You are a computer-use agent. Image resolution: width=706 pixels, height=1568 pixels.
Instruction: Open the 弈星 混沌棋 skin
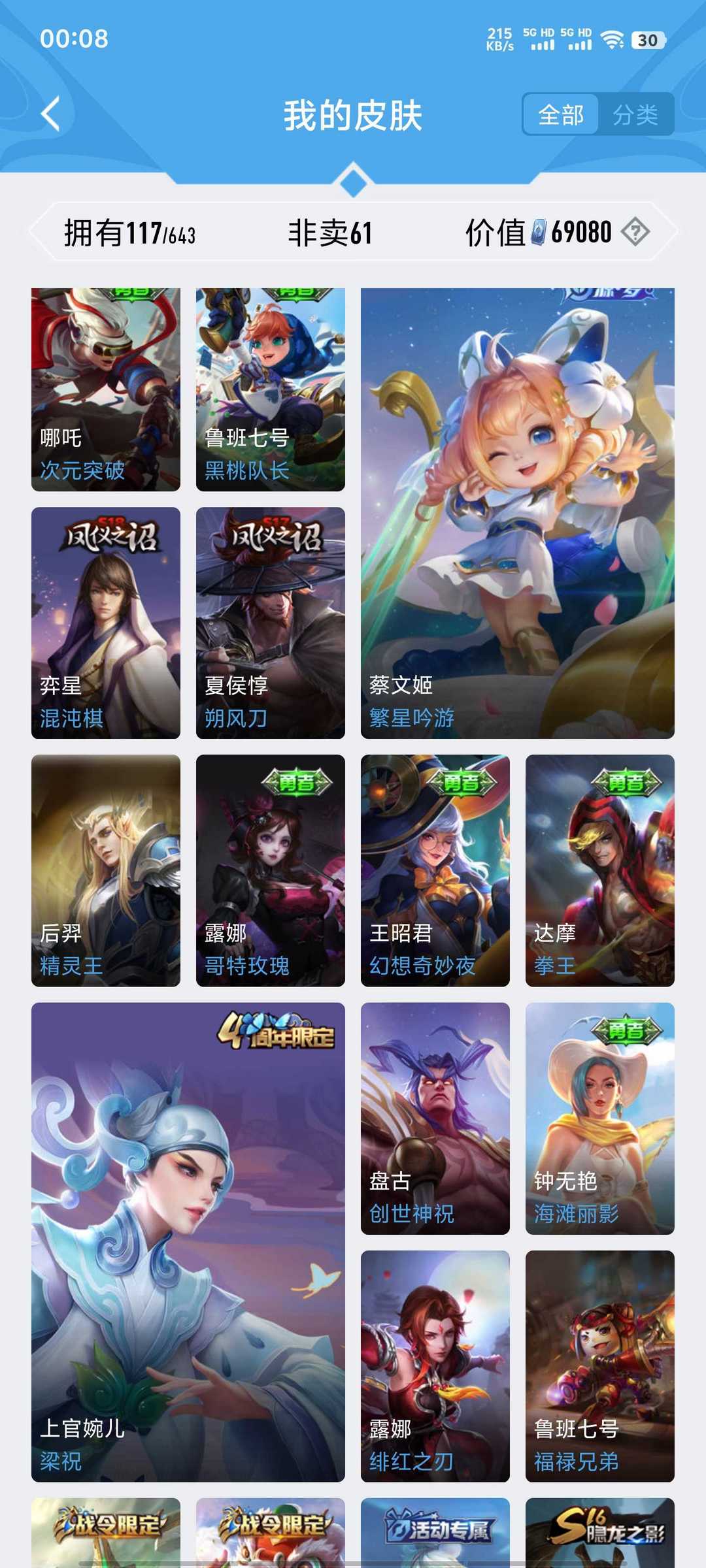[x=106, y=623]
